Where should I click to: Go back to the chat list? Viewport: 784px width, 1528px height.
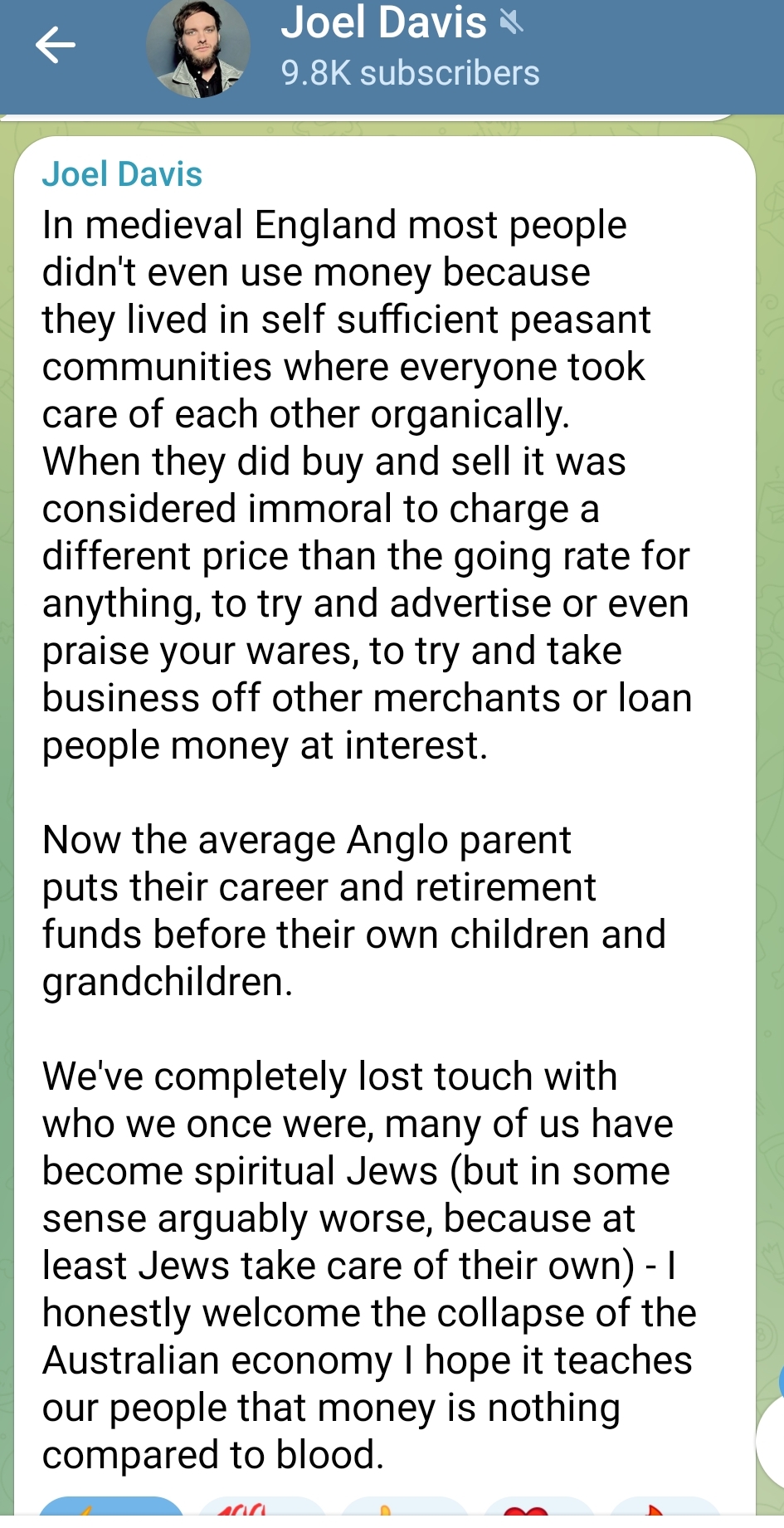(x=55, y=46)
